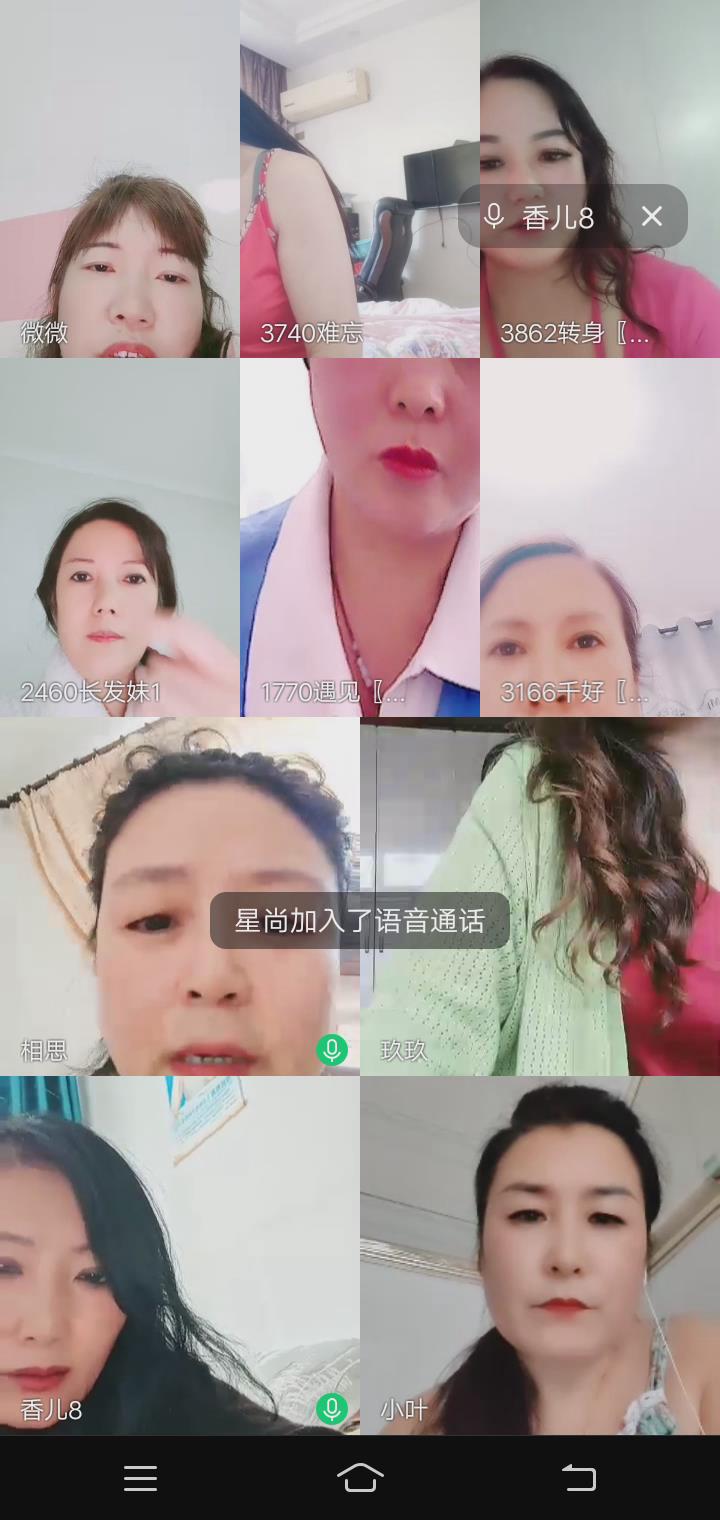Go back using the system back button
This screenshot has width=720, height=1520.
pyautogui.click(x=578, y=1478)
